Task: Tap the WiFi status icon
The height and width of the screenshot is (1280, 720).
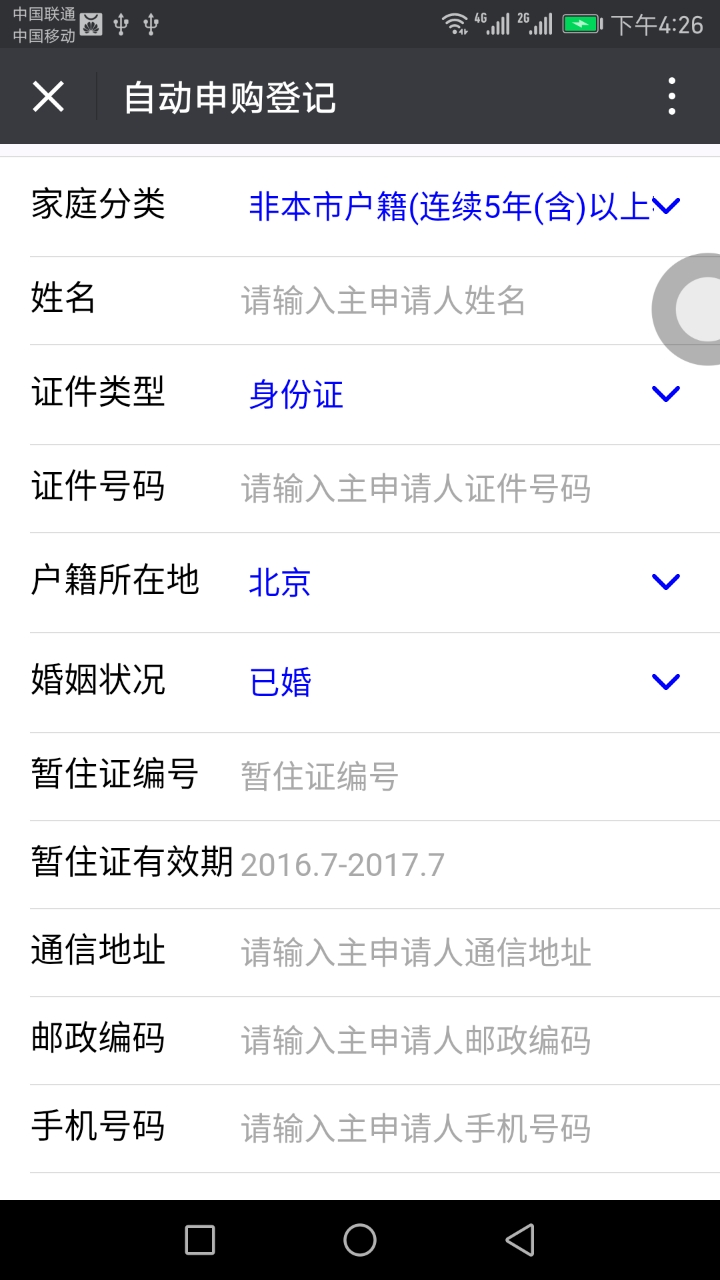Action: 456,22
